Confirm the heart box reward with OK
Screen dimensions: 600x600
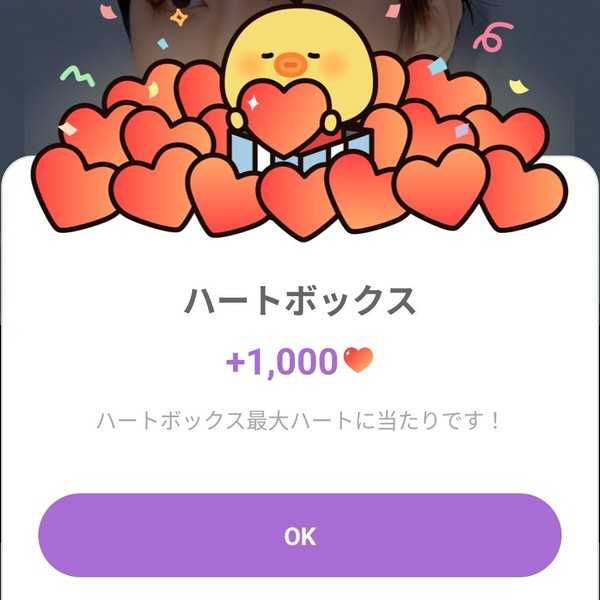[300, 535]
